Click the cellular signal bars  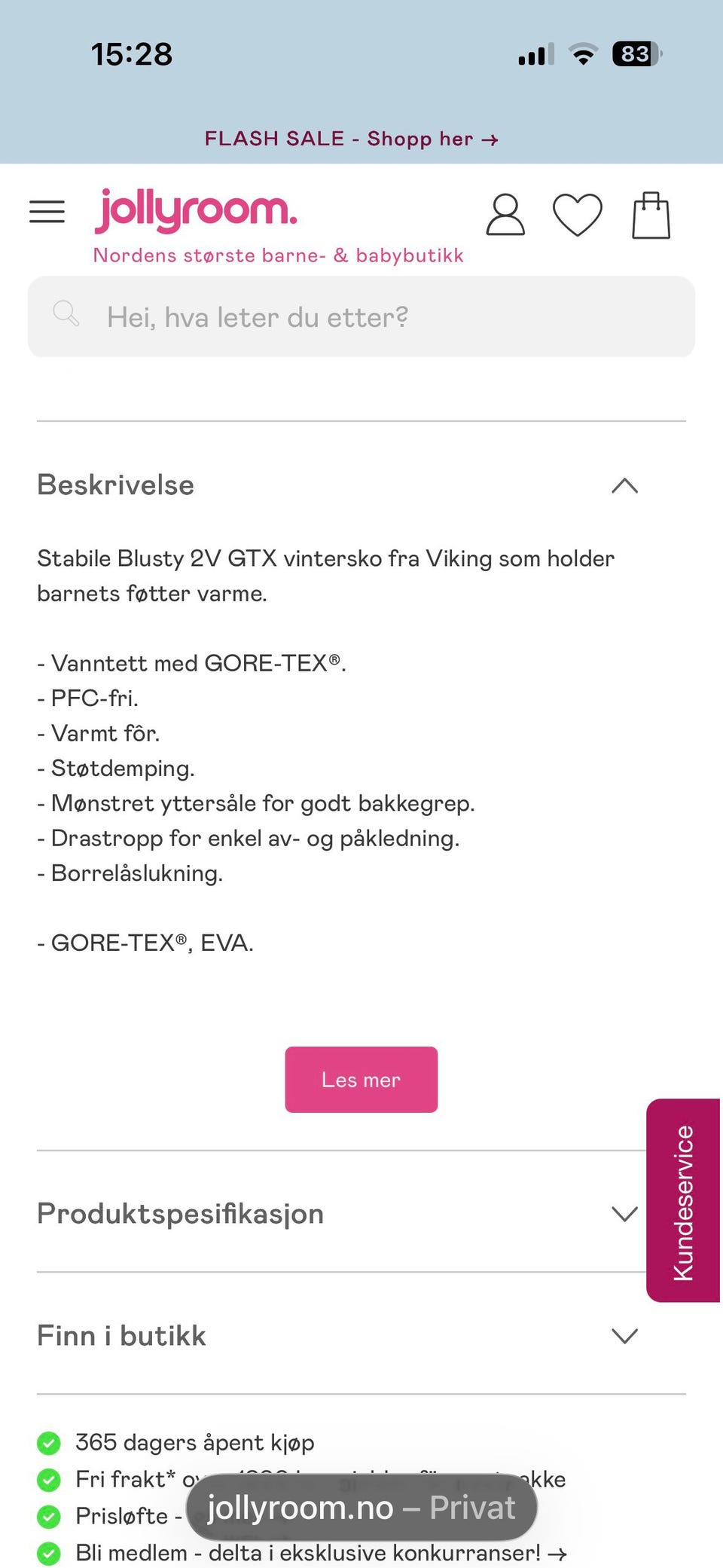coord(535,53)
